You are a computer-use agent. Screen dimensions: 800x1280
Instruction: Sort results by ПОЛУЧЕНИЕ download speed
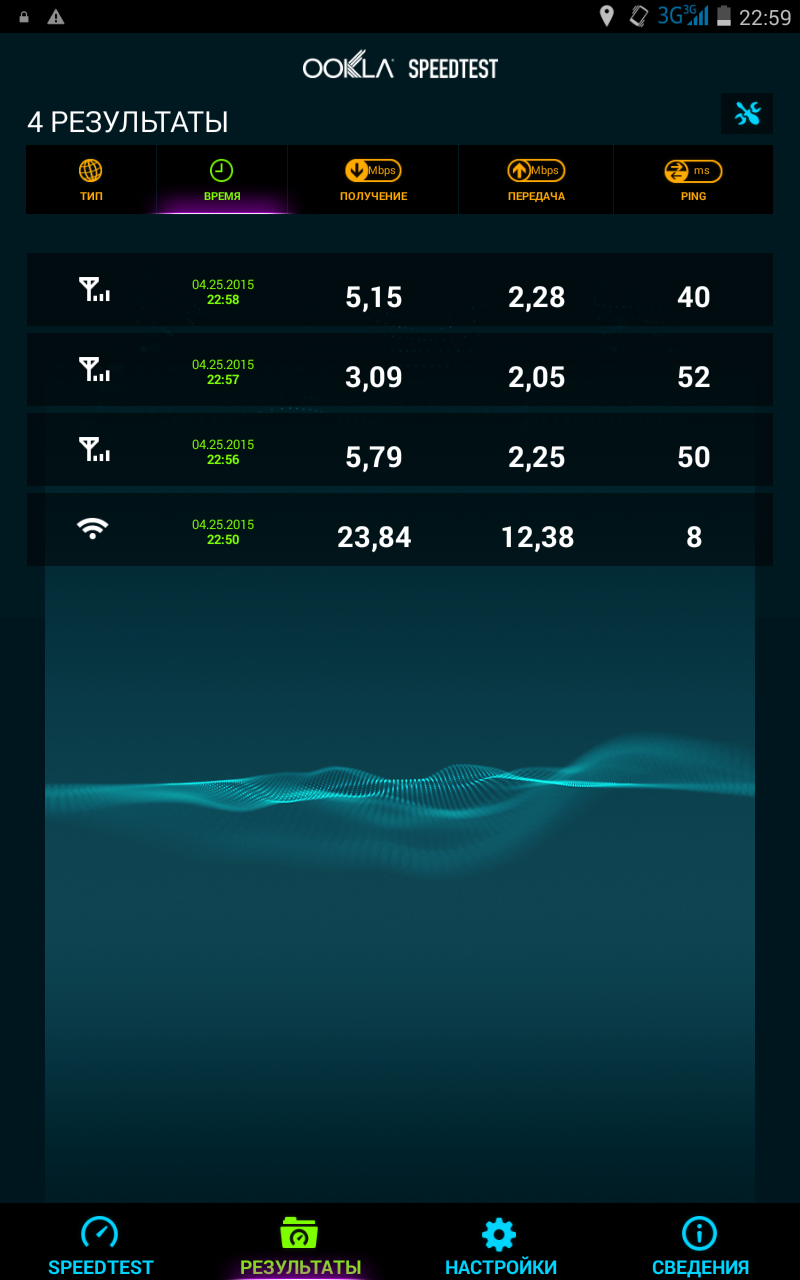[x=373, y=179]
